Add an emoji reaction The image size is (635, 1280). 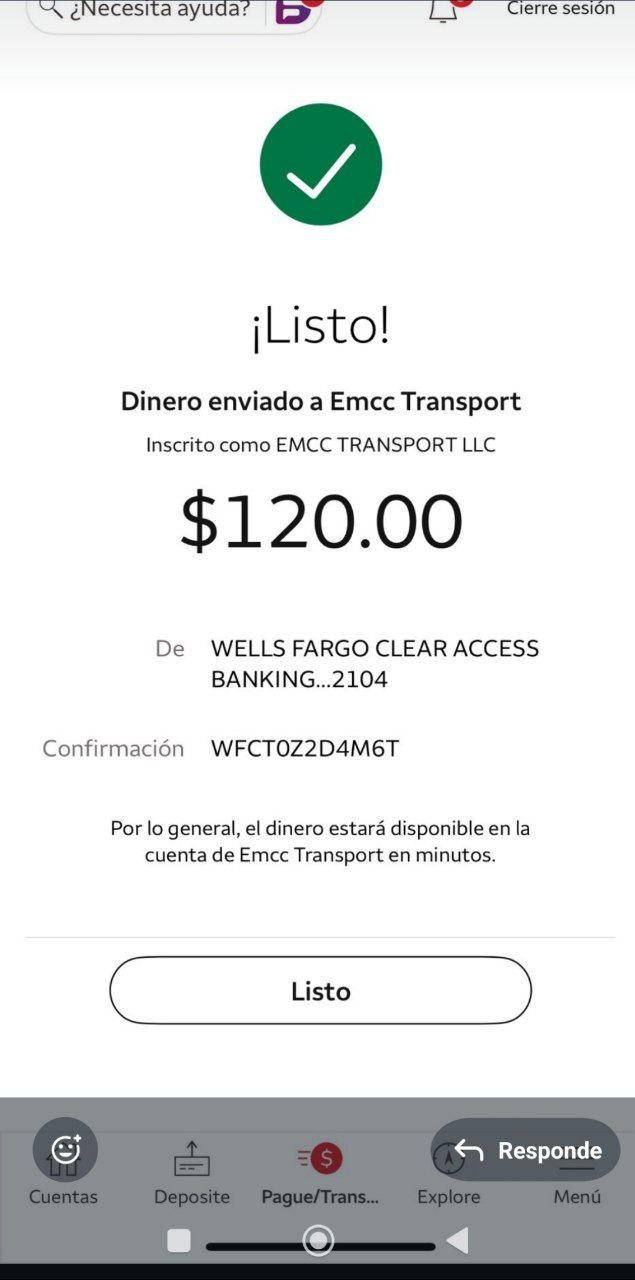coord(65,1149)
